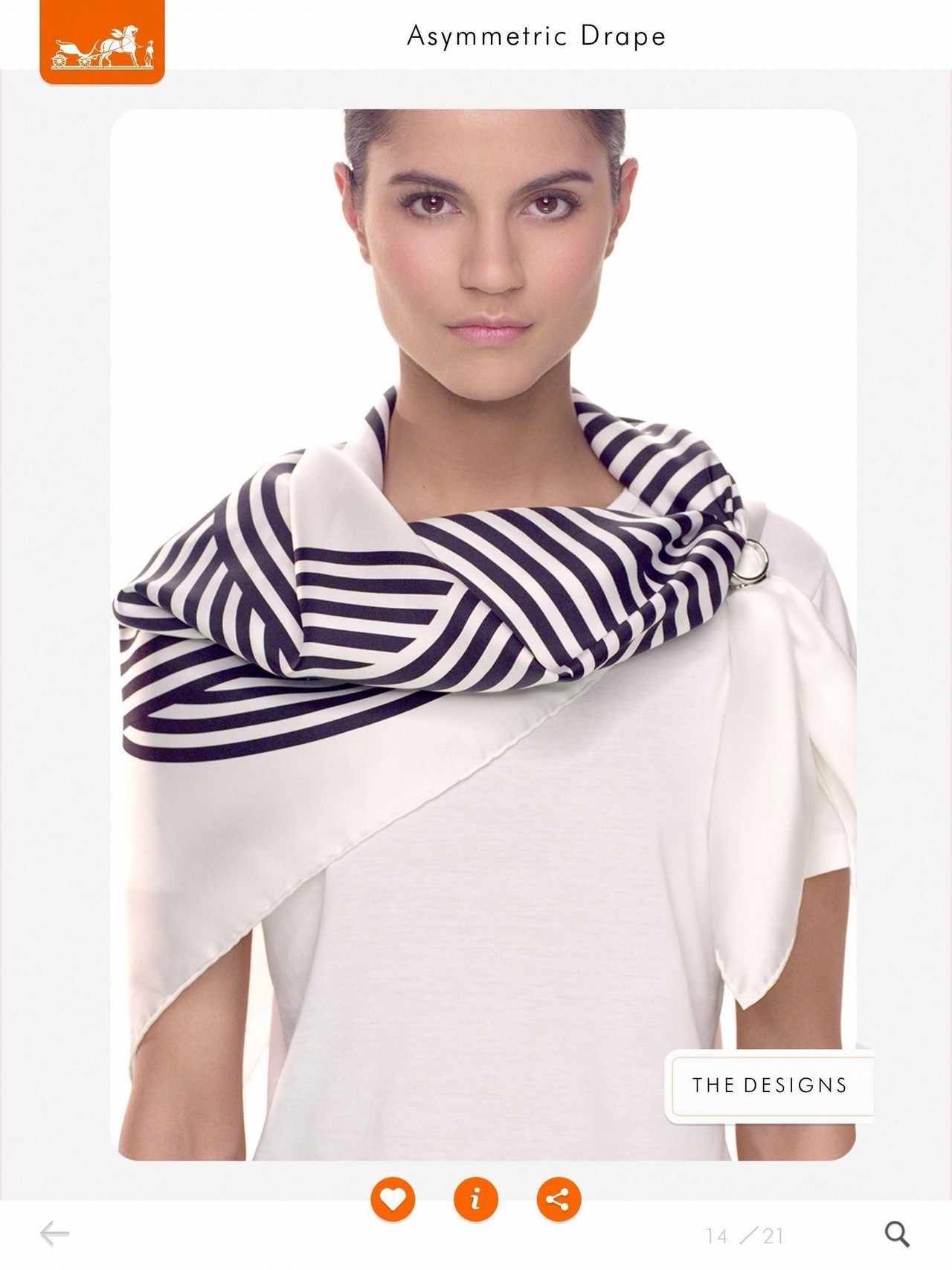Share this scarf style
Viewport: 952px width, 1270px height.
click(x=558, y=1199)
